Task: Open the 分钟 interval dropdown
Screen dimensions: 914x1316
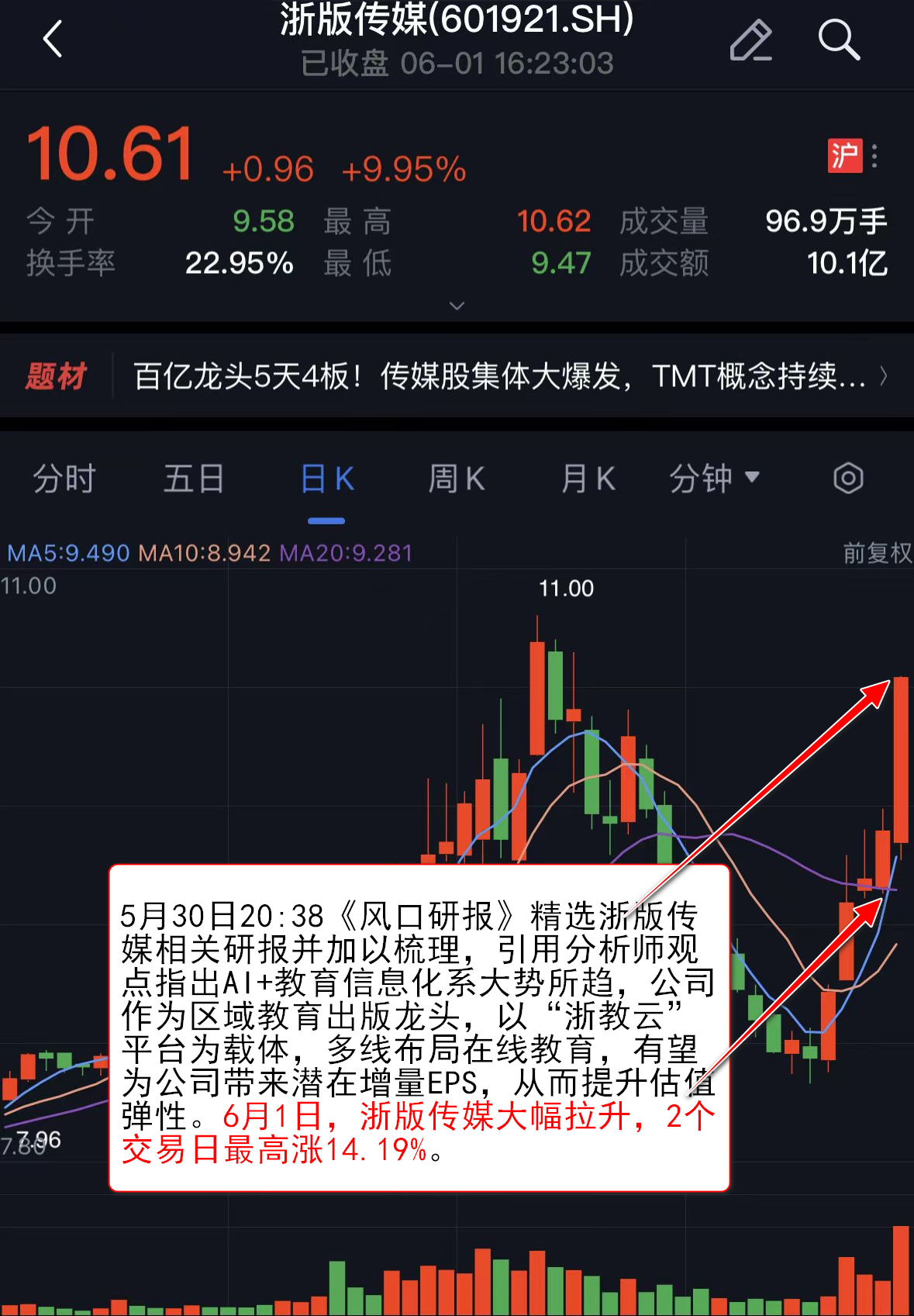Action: pos(714,478)
